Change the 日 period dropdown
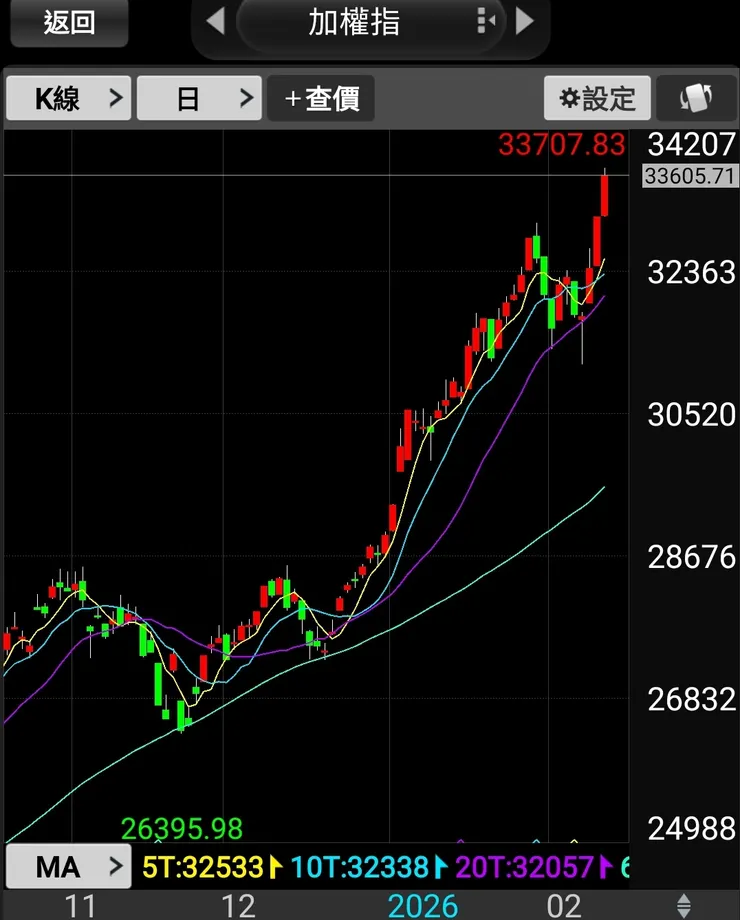This screenshot has height=920, width=740. coord(199,98)
